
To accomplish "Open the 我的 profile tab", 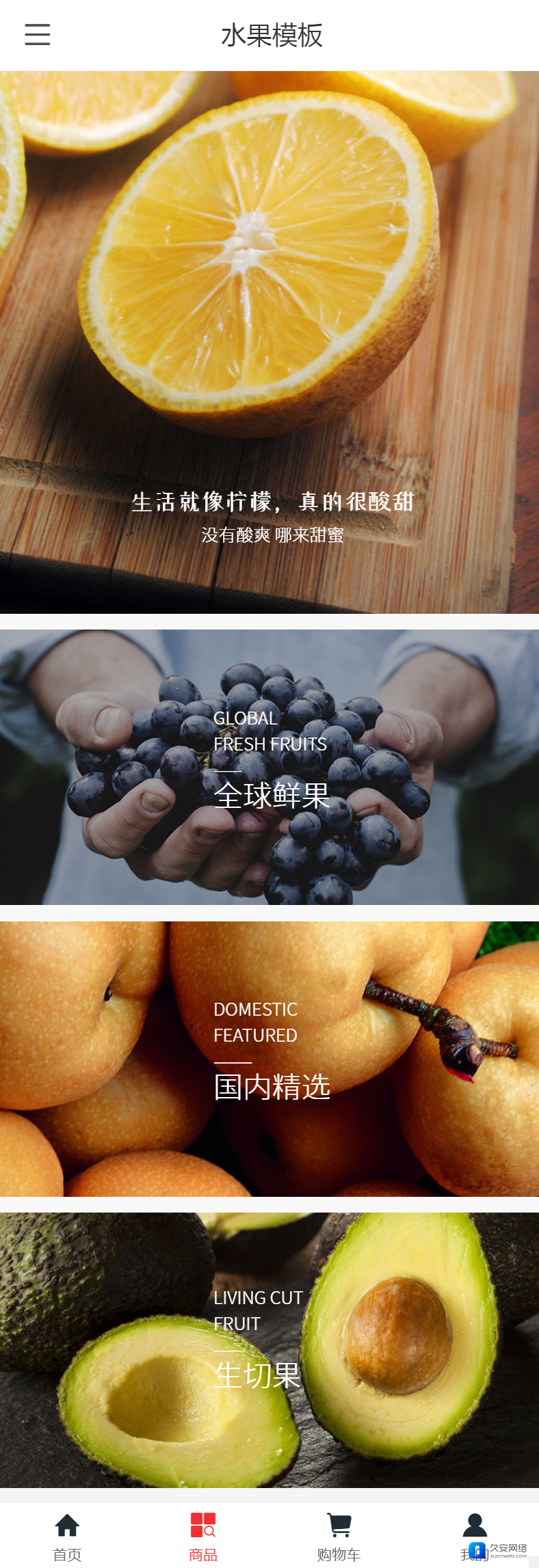I will (x=474, y=1531).
